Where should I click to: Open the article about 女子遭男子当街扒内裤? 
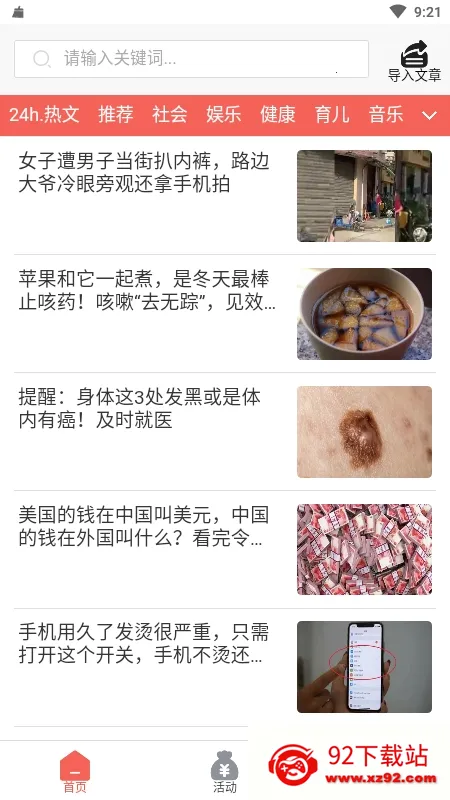(x=225, y=195)
